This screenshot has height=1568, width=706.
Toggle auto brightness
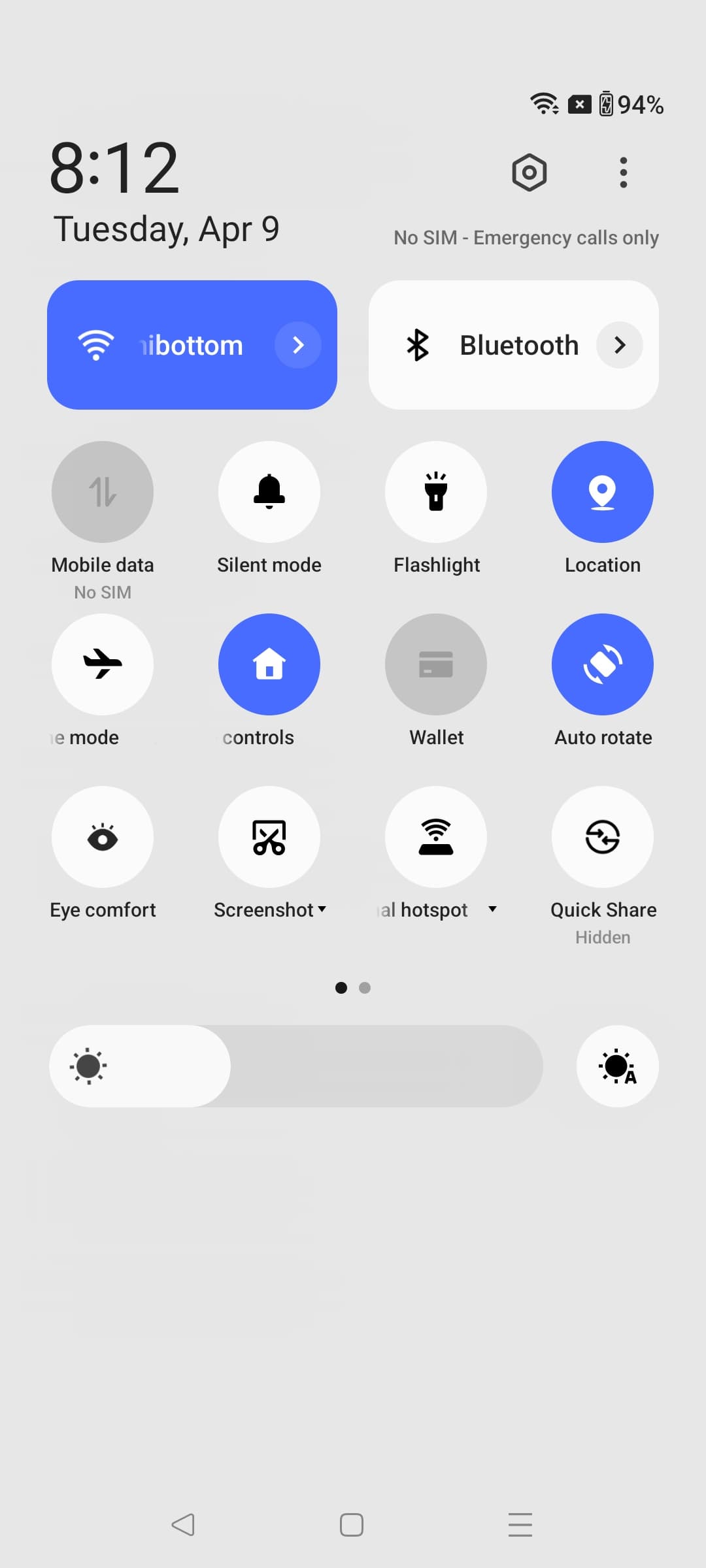(617, 1066)
